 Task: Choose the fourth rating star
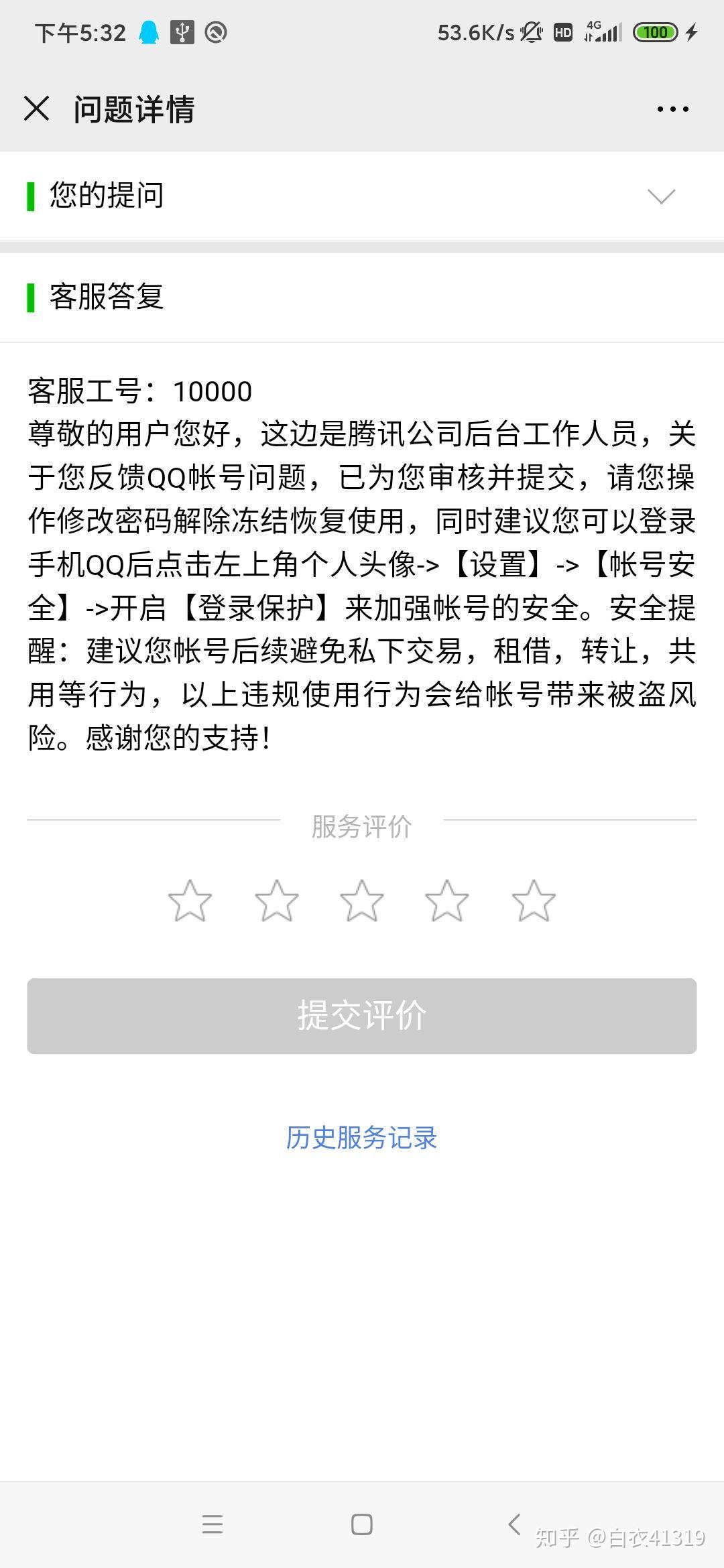[447, 901]
